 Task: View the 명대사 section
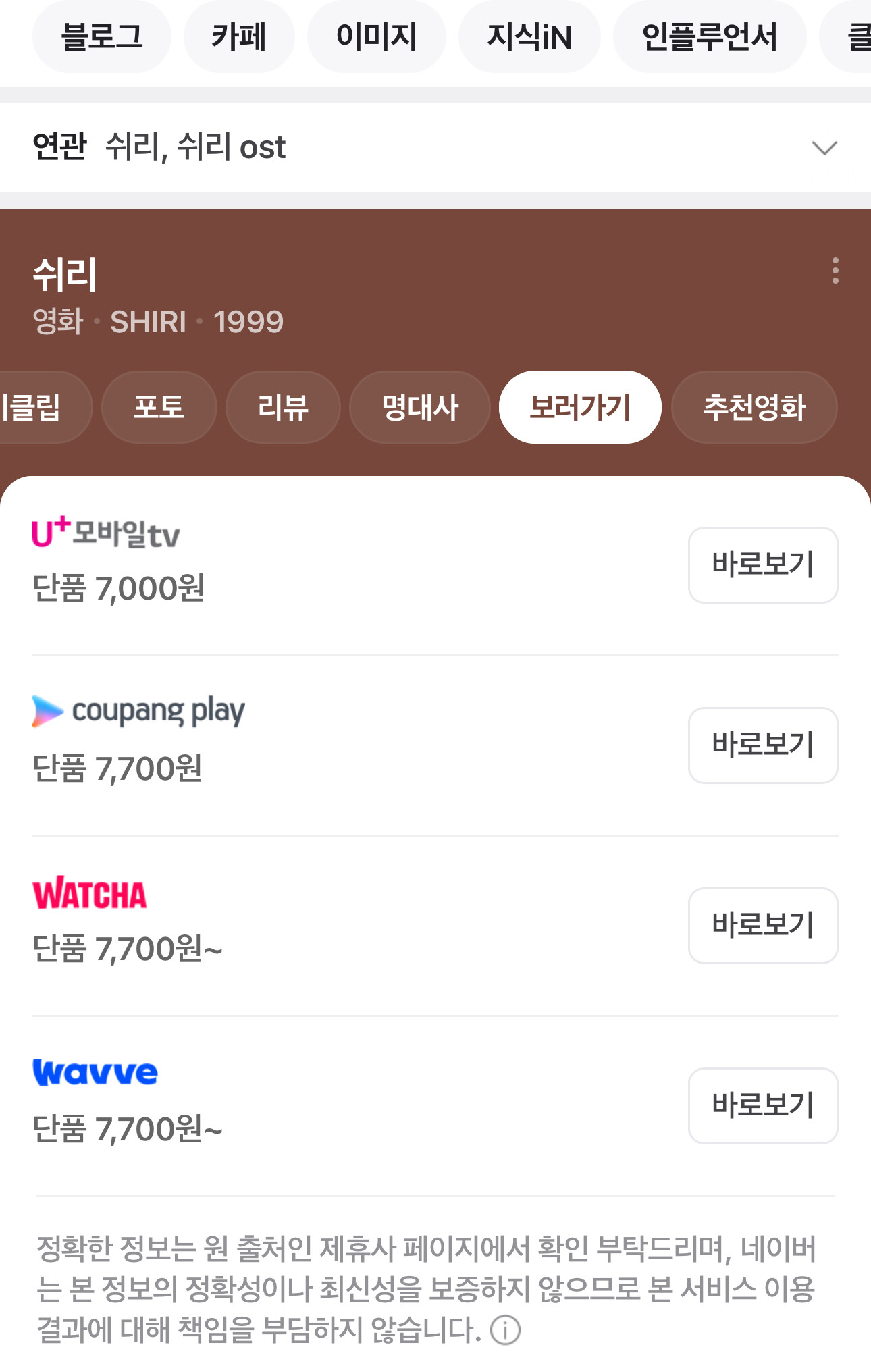click(420, 407)
